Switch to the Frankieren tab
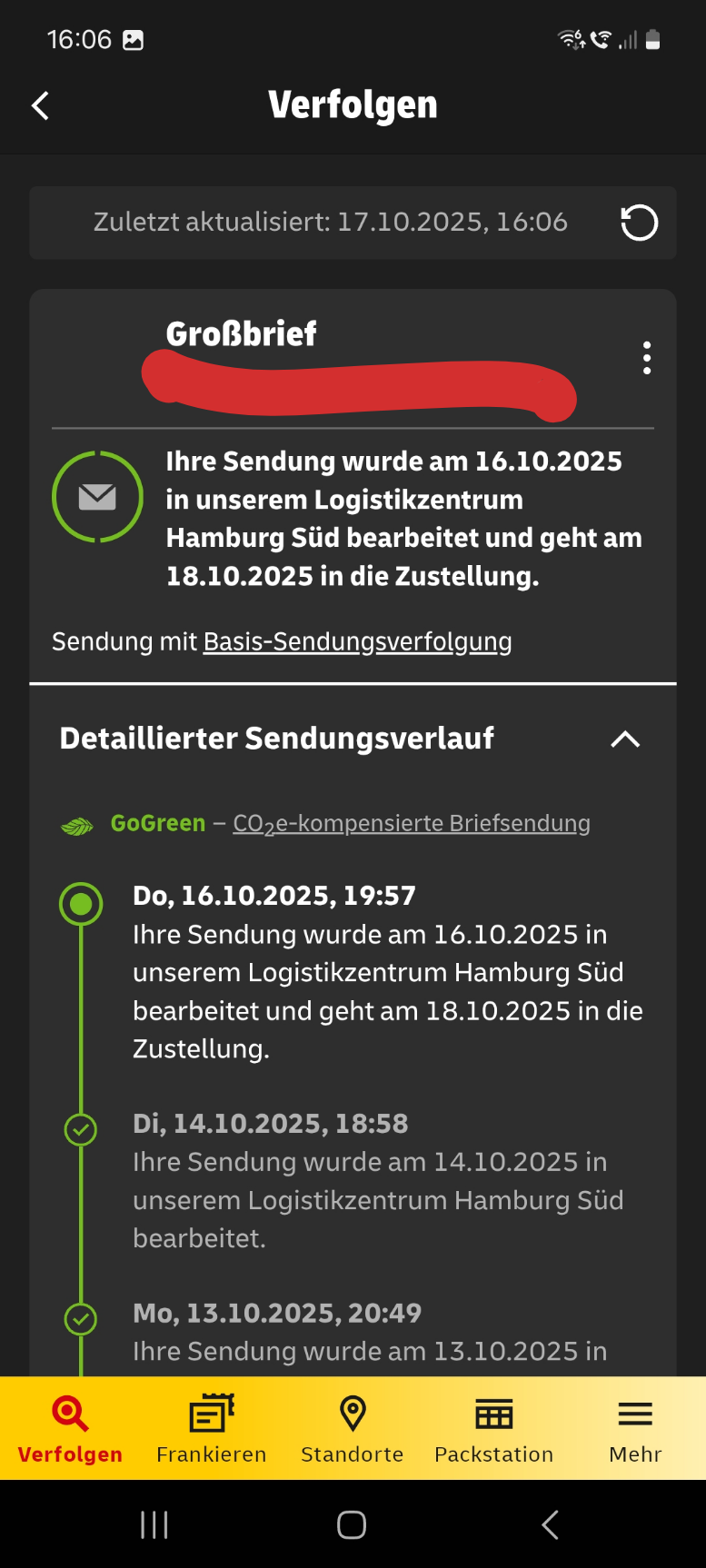 [x=211, y=1428]
